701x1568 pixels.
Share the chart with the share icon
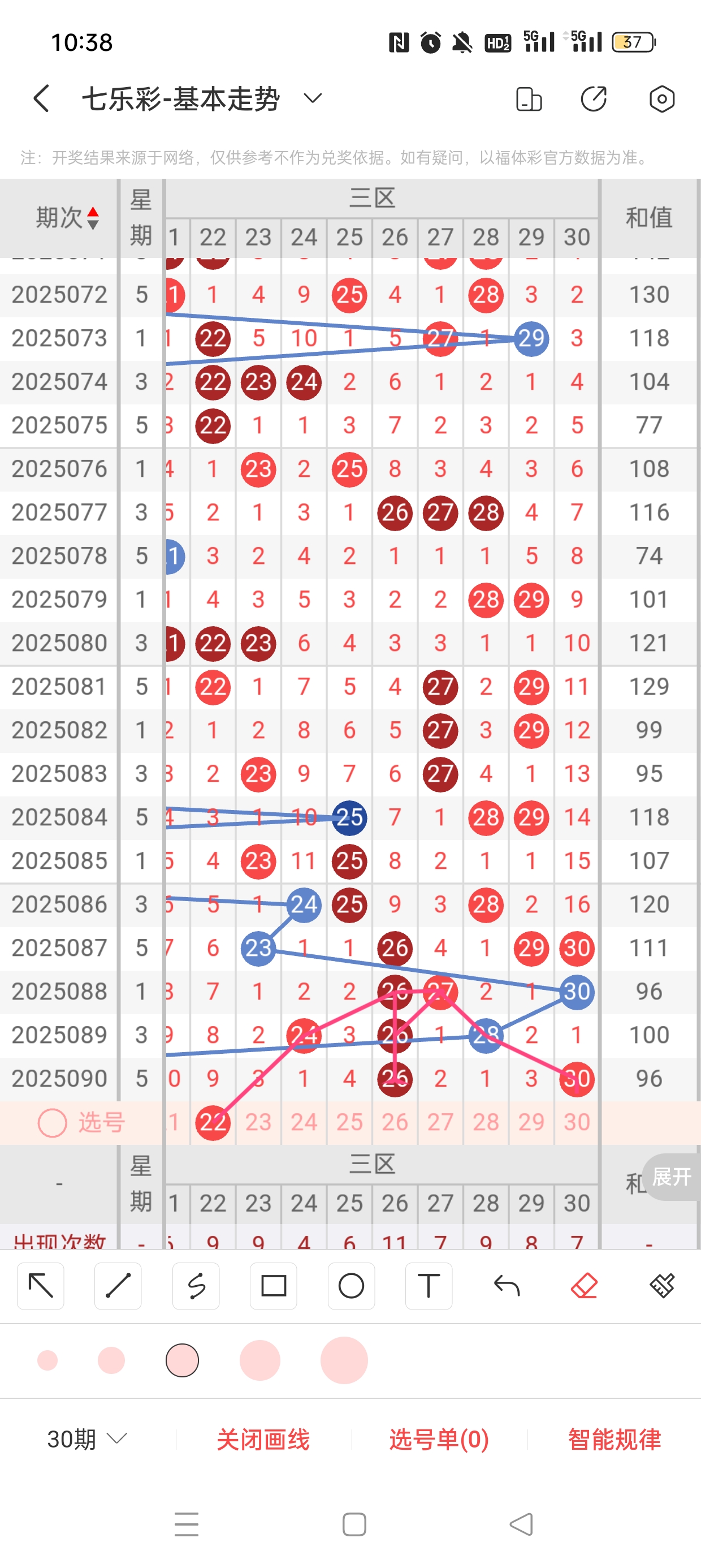594,98
